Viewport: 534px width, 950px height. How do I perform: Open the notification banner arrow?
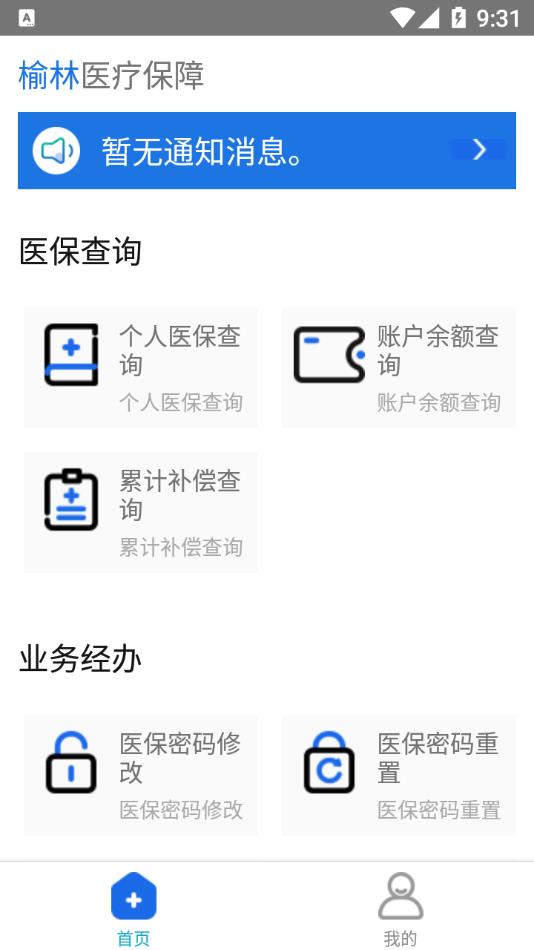pyautogui.click(x=479, y=150)
